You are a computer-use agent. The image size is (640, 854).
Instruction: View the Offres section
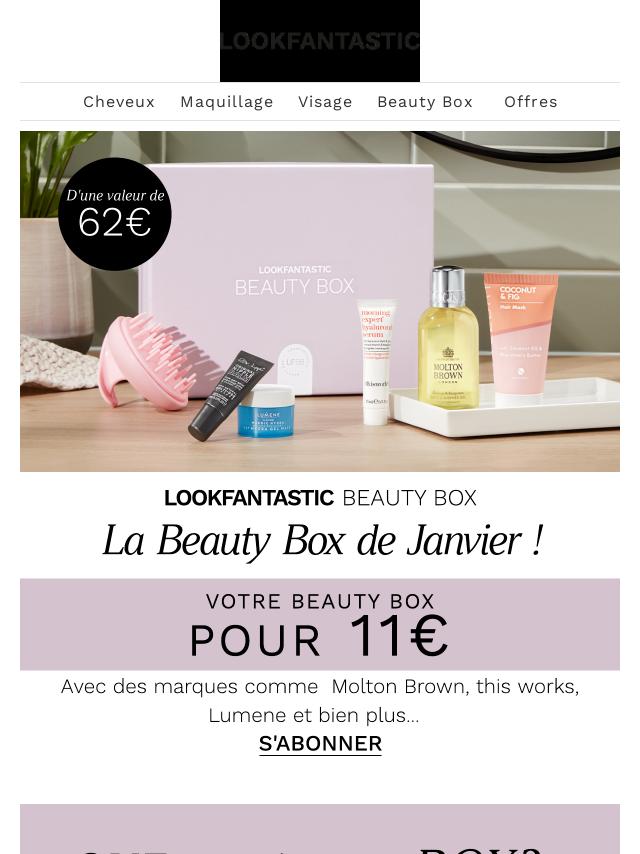click(x=531, y=102)
